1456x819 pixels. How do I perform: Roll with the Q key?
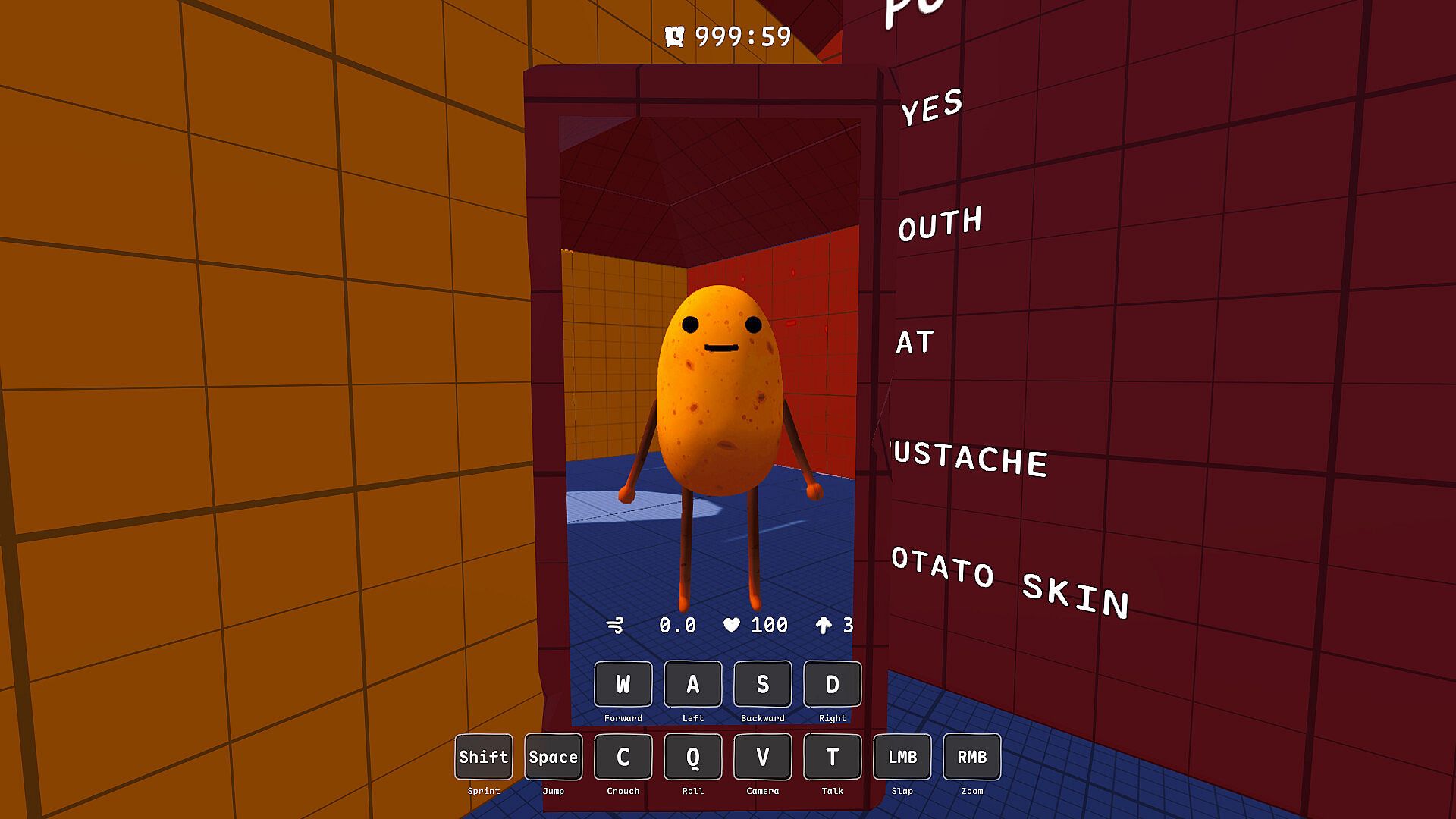pos(692,757)
